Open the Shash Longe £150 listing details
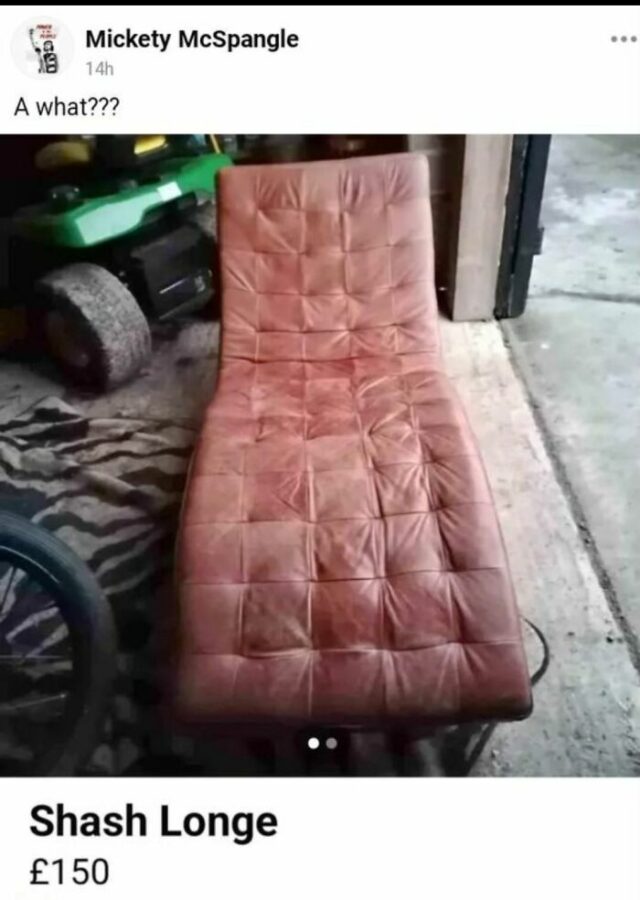 pyautogui.click(x=153, y=823)
